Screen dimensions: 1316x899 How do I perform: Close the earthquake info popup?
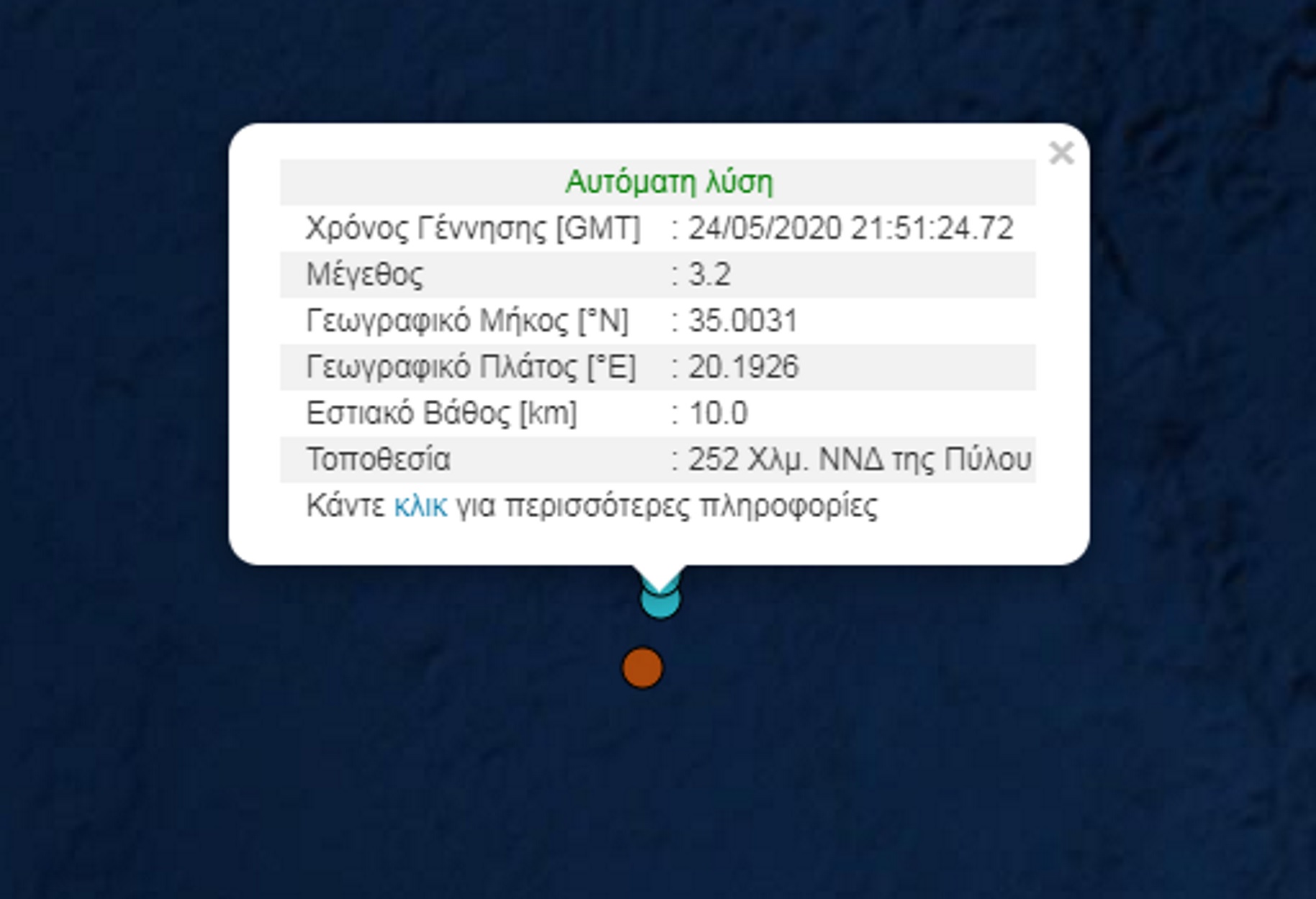(x=1061, y=153)
